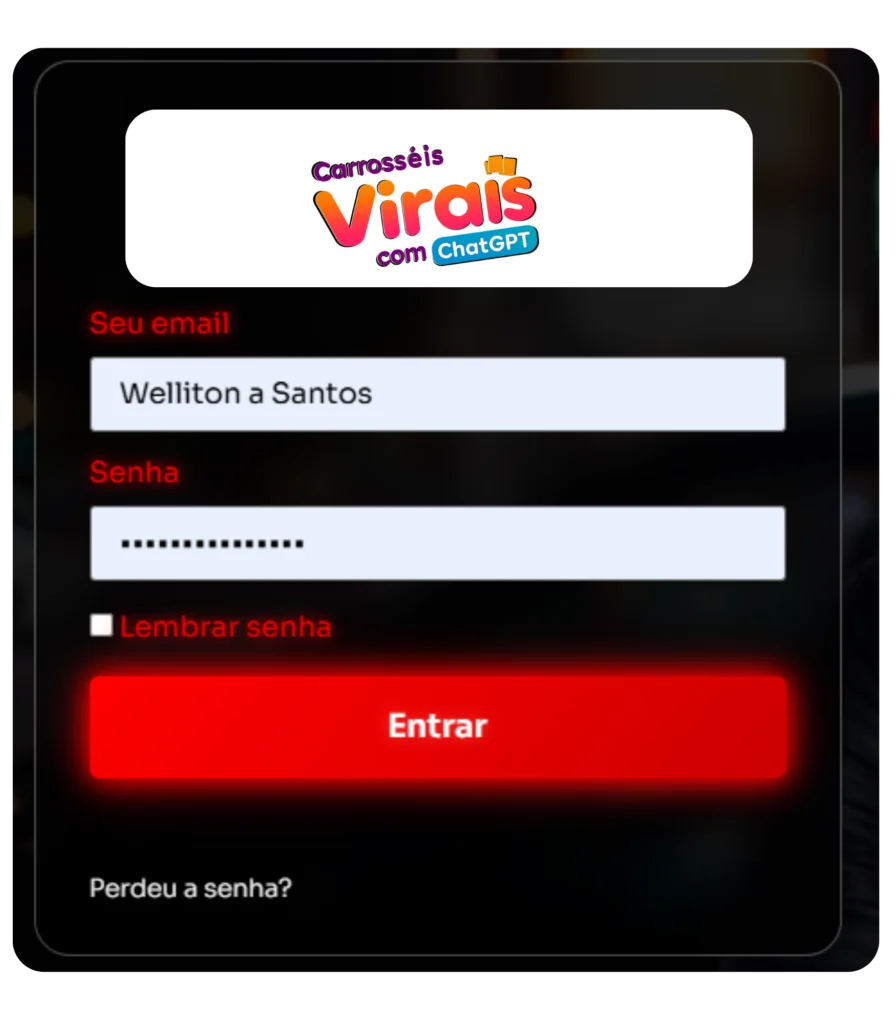
Task: Focus the Senha password field
Action: coord(437,543)
